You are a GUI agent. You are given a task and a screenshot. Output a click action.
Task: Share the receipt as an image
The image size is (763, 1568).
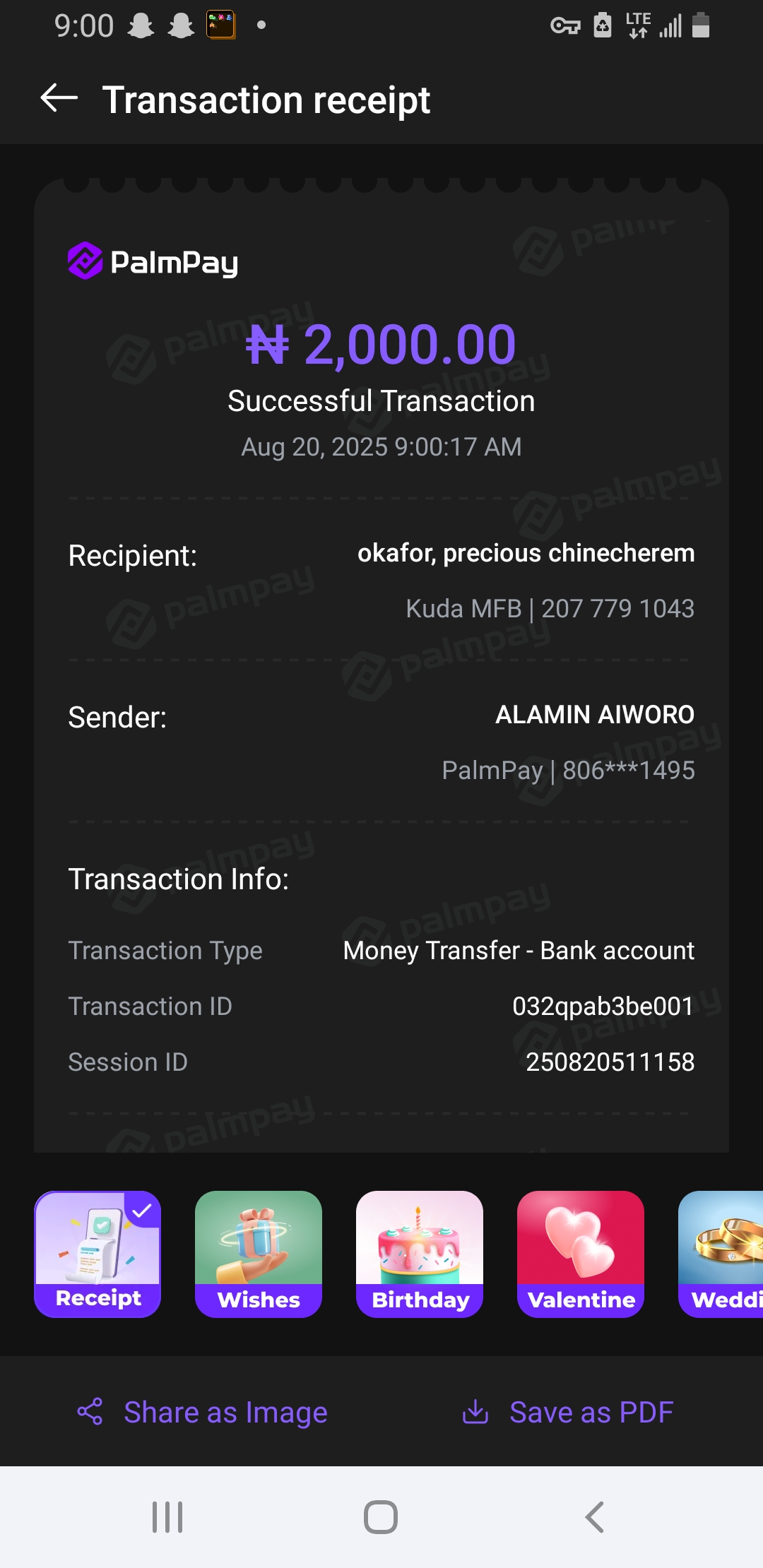[x=202, y=1412]
